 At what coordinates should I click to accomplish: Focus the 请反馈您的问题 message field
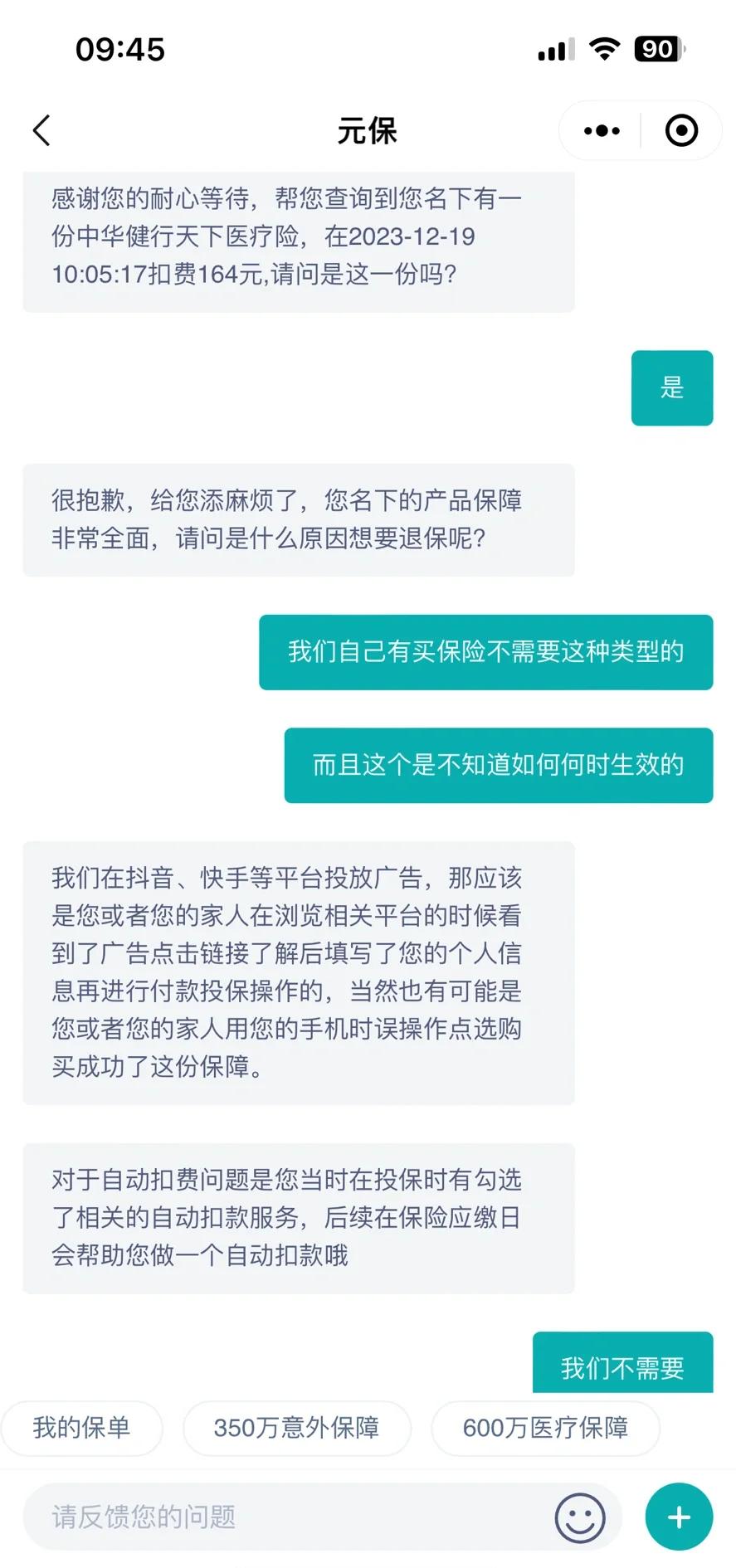pyautogui.click(x=282, y=1517)
